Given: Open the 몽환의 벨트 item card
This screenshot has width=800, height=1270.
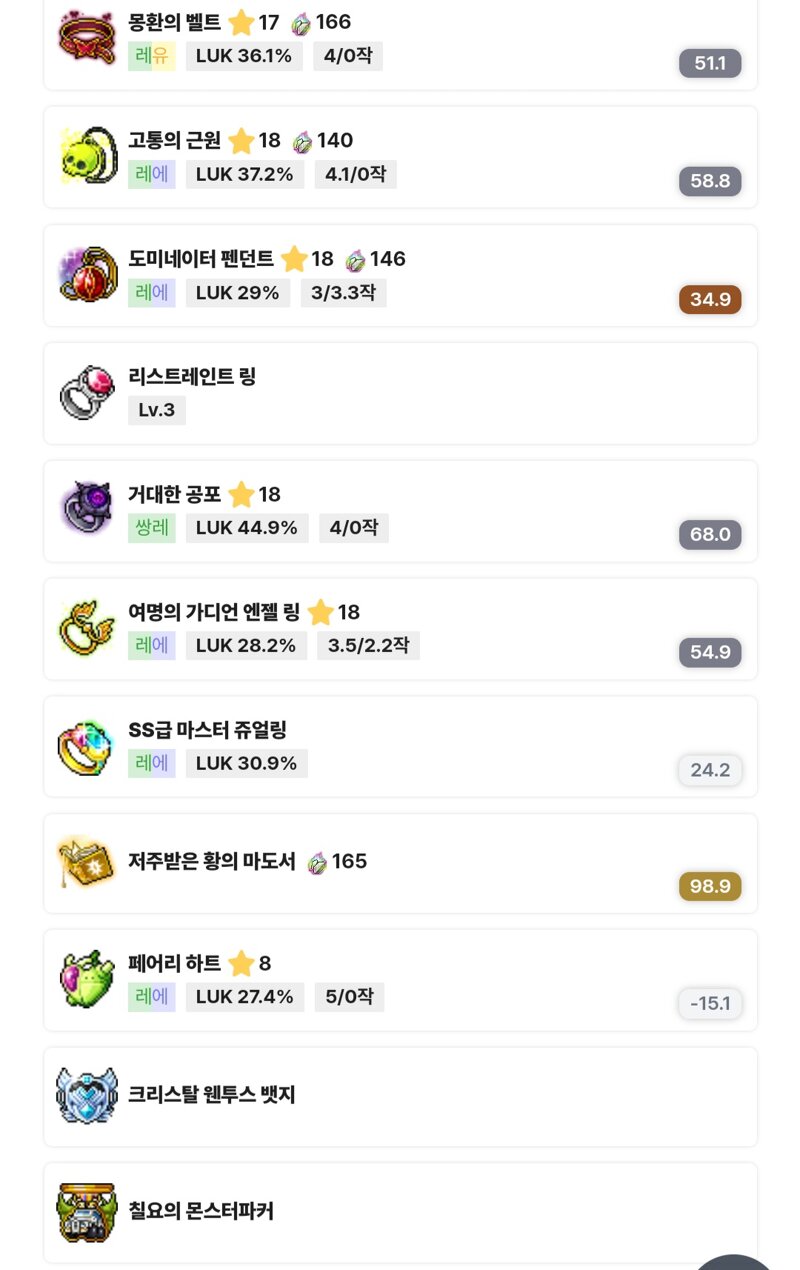Looking at the screenshot, I should [400, 40].
